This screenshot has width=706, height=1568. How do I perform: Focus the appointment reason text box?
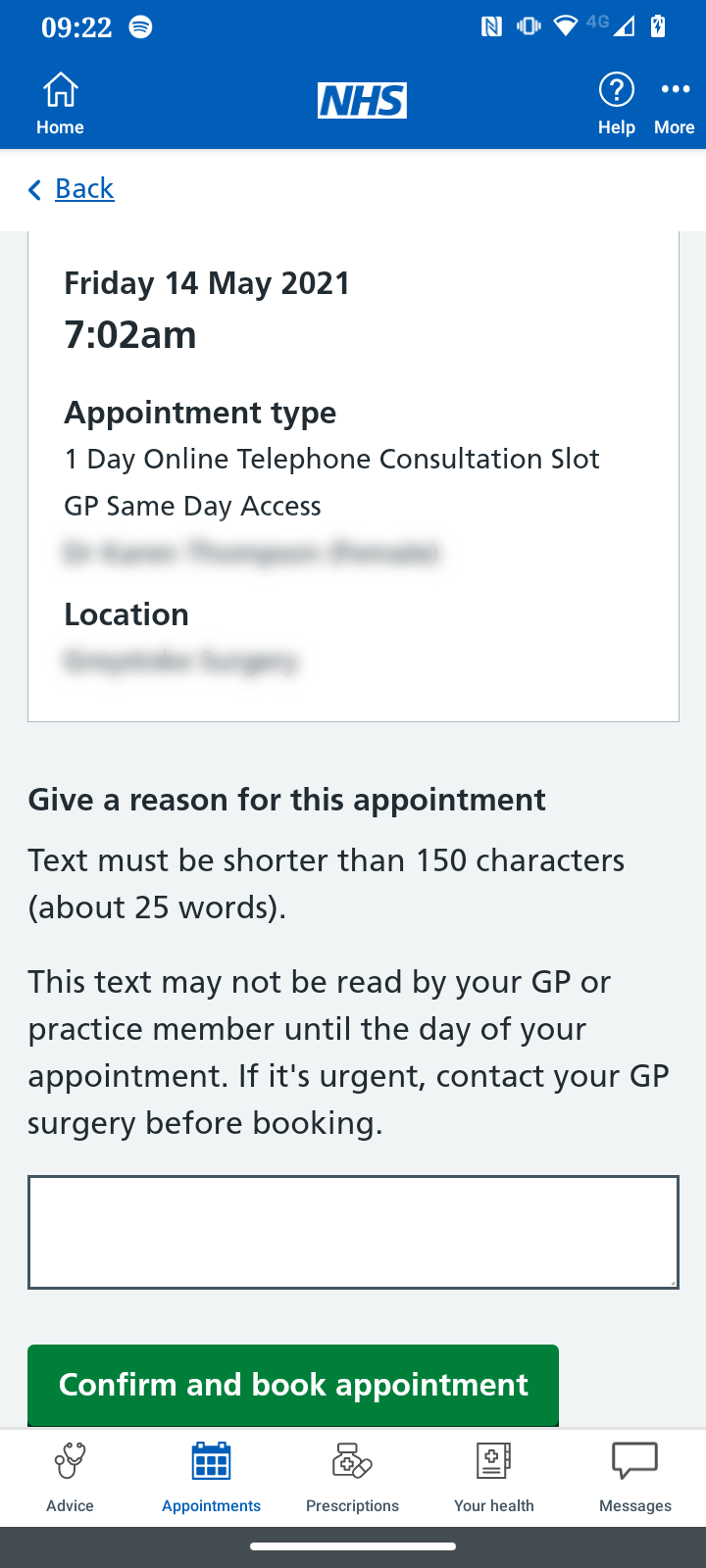353,1232
